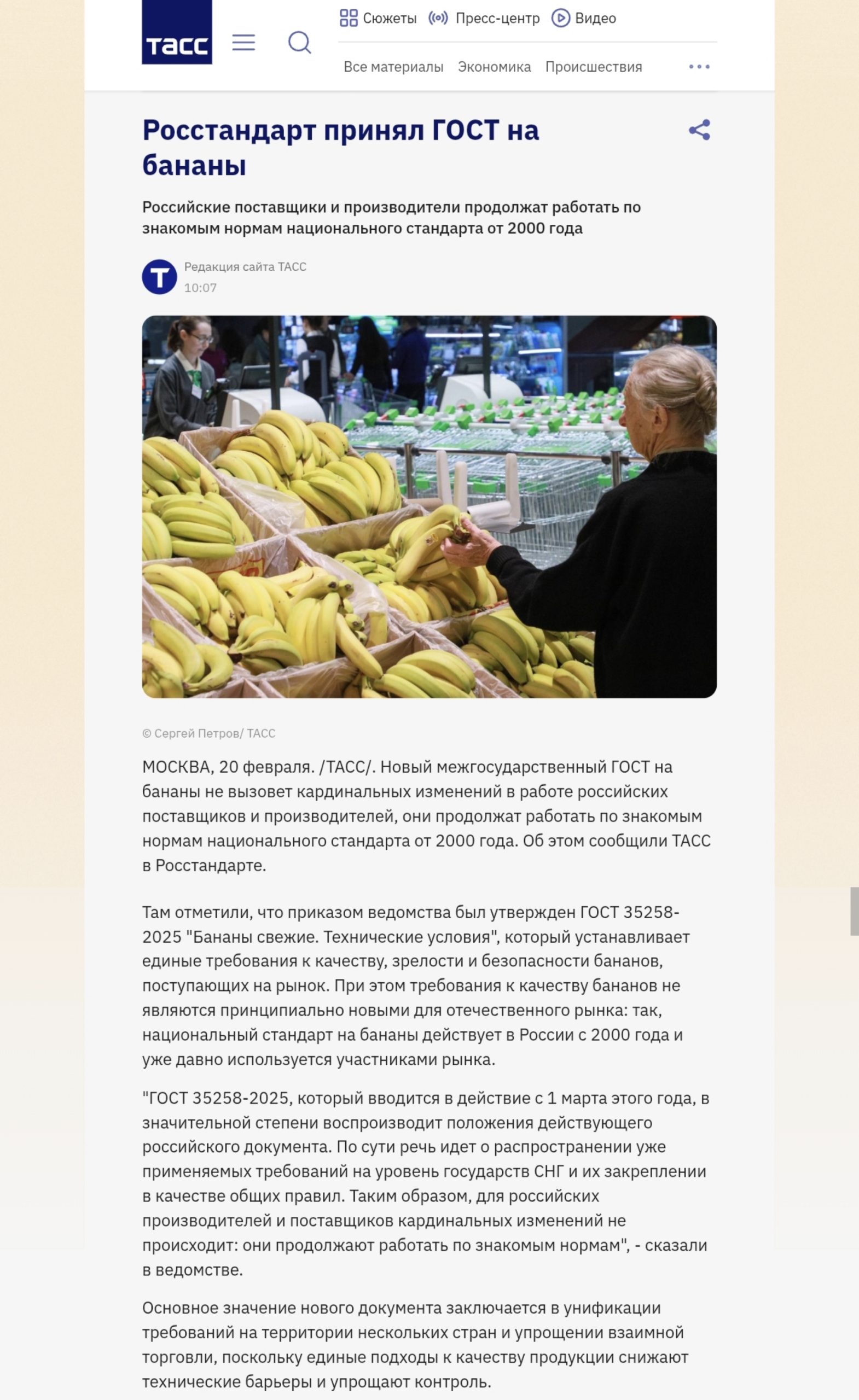Image resolution: width=859 pixels, height=1400 pixels.
Task: Open the hamburger menu
Action: [243, 43]
